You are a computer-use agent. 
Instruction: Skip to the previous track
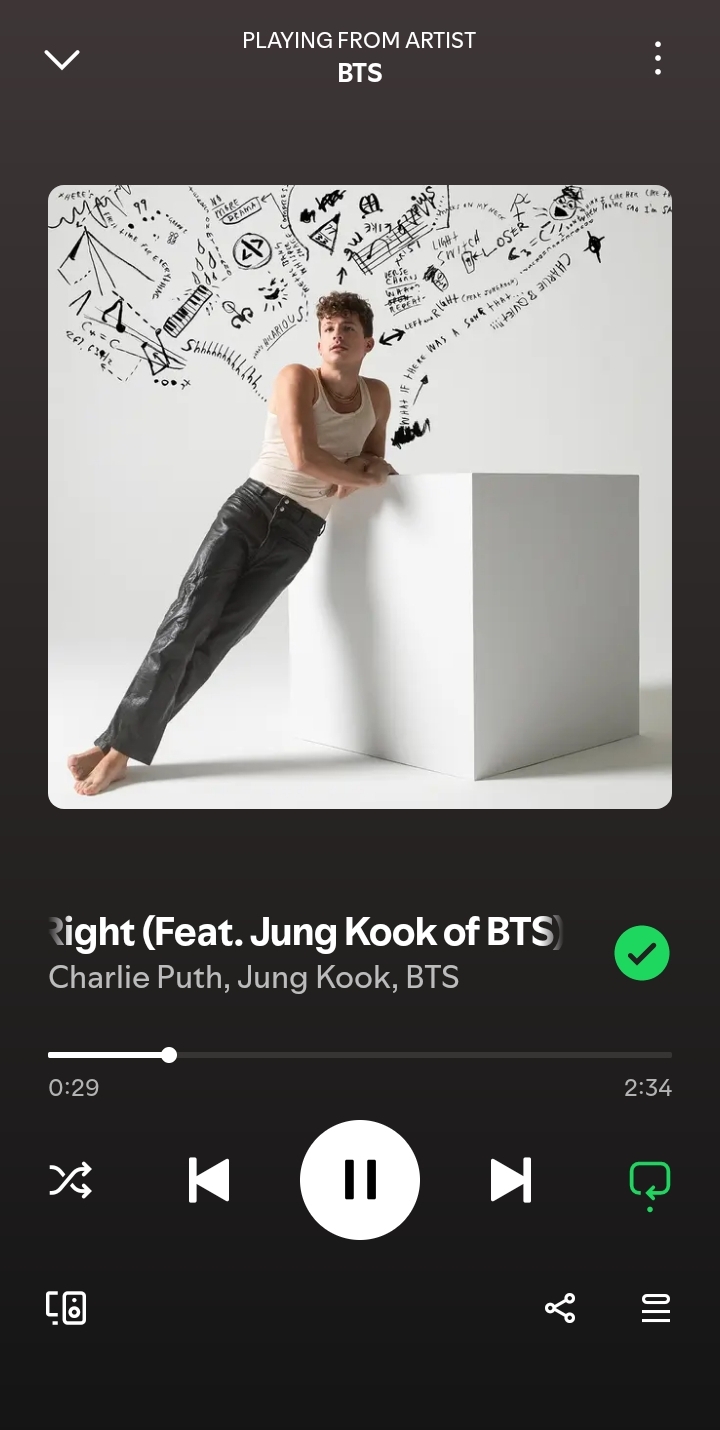209,1180
